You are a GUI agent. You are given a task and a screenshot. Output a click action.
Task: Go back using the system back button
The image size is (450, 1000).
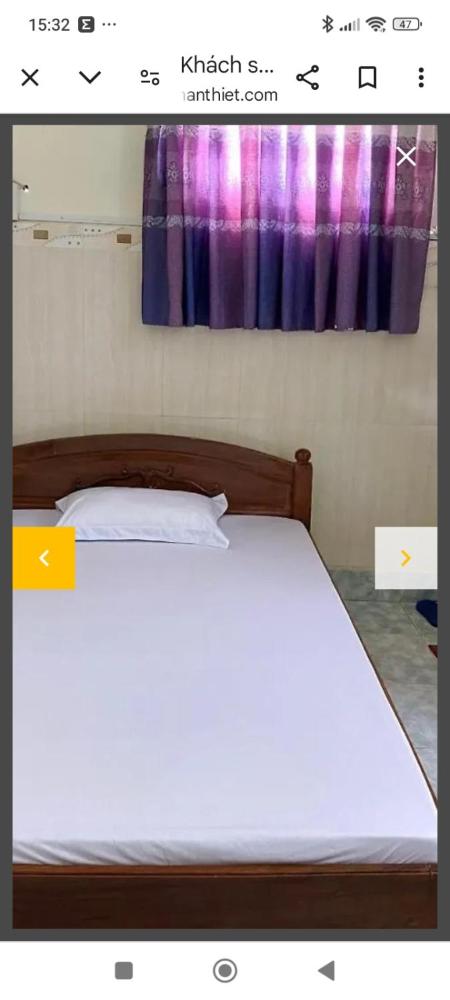pos(326,971)
